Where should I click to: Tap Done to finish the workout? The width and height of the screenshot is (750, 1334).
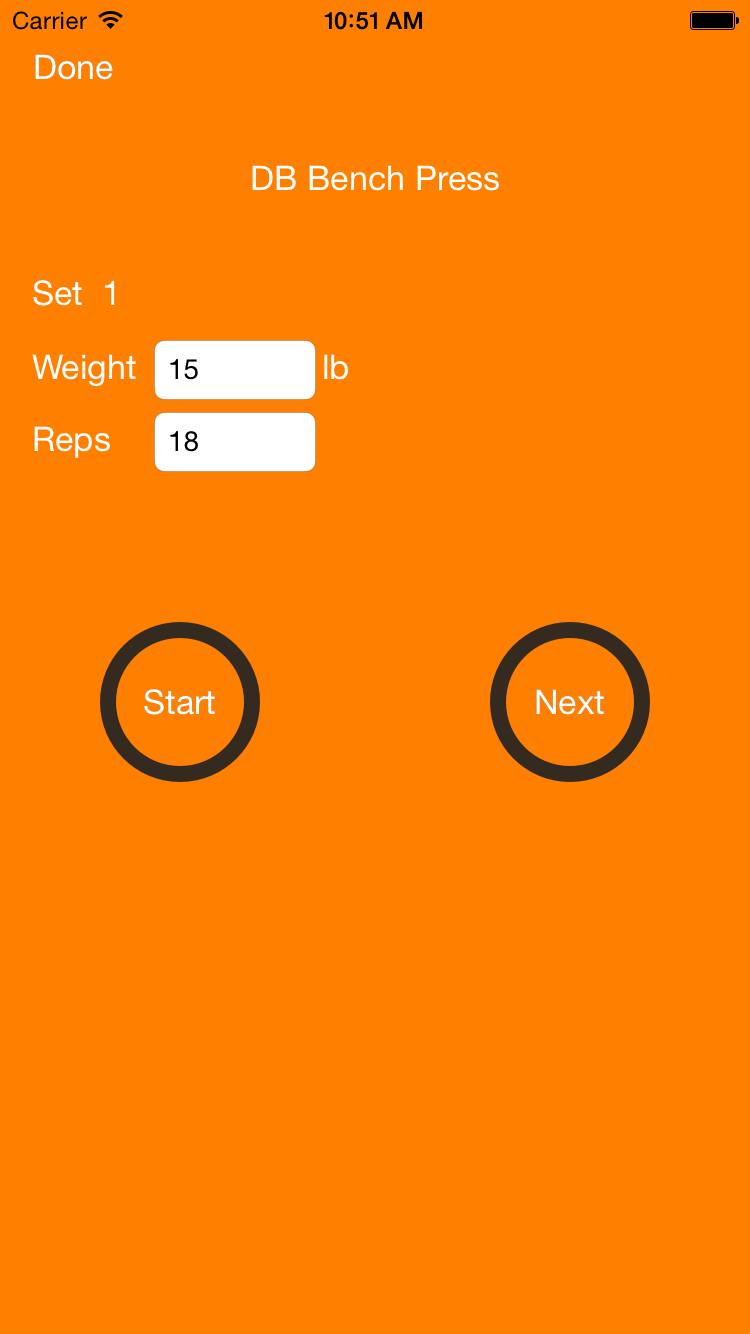pos(73,68)
